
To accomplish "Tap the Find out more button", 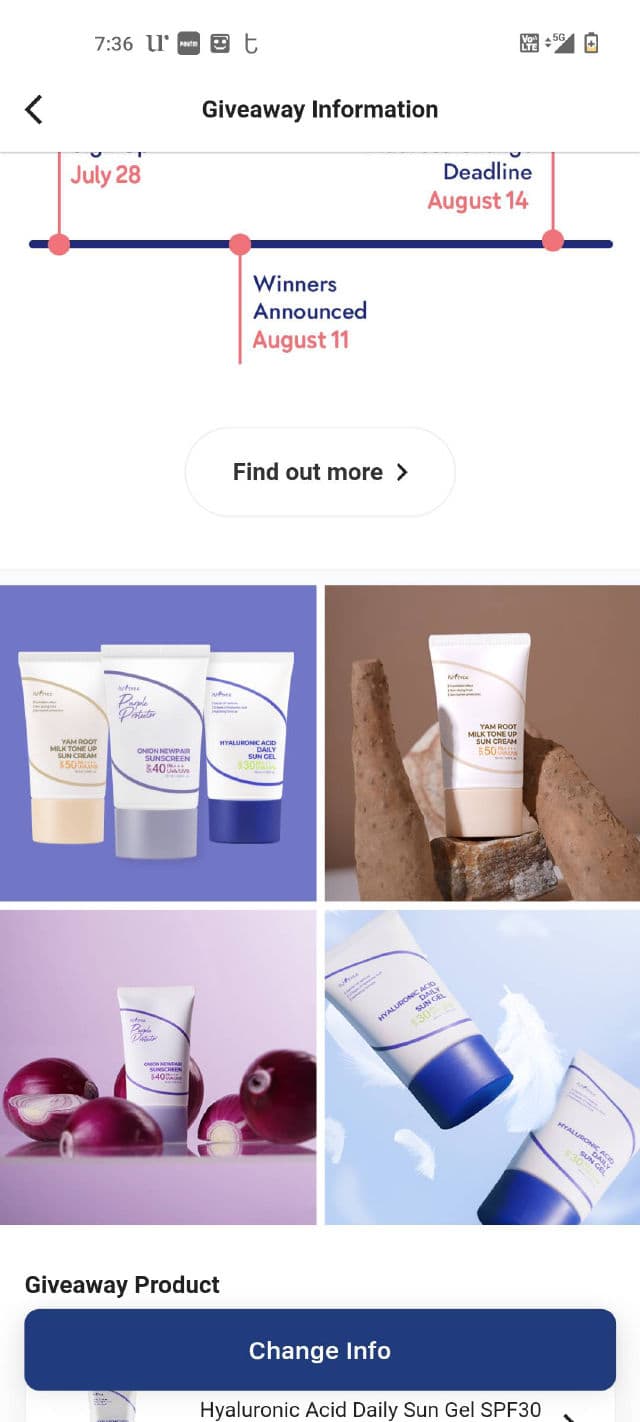I will click(320, 472).
